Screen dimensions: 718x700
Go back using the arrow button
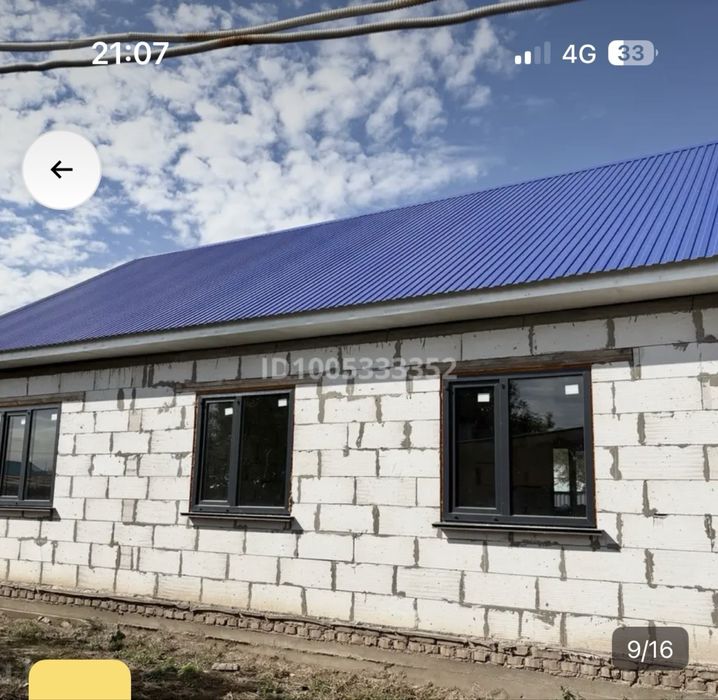62,170
